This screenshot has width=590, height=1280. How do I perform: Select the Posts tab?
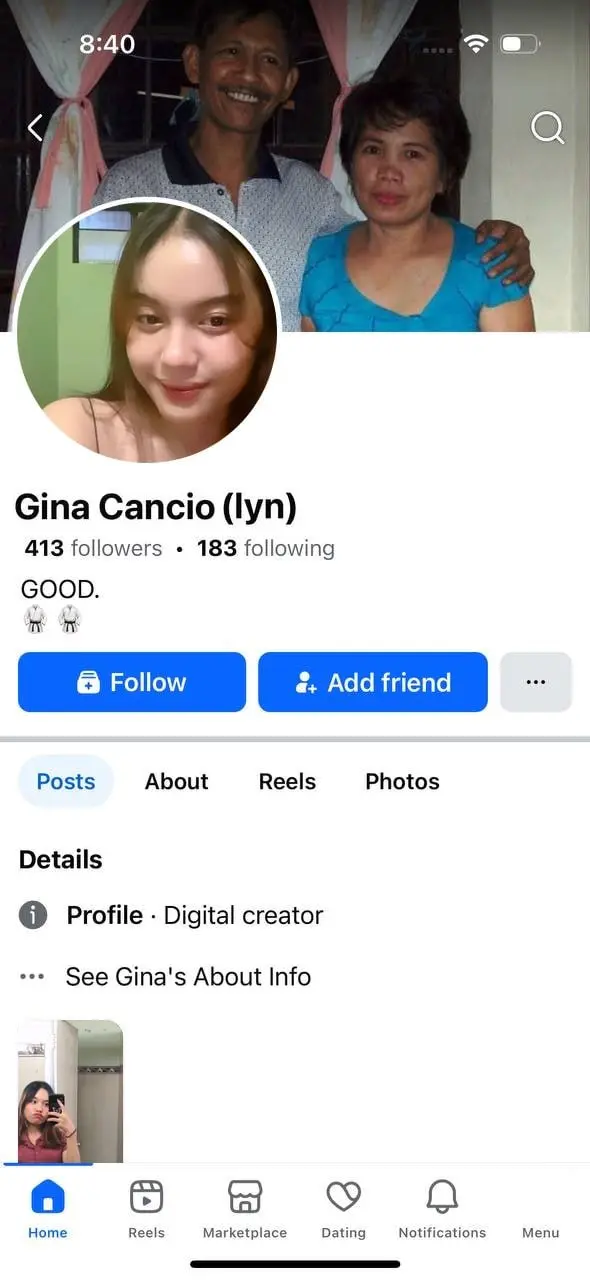(66, 781)
